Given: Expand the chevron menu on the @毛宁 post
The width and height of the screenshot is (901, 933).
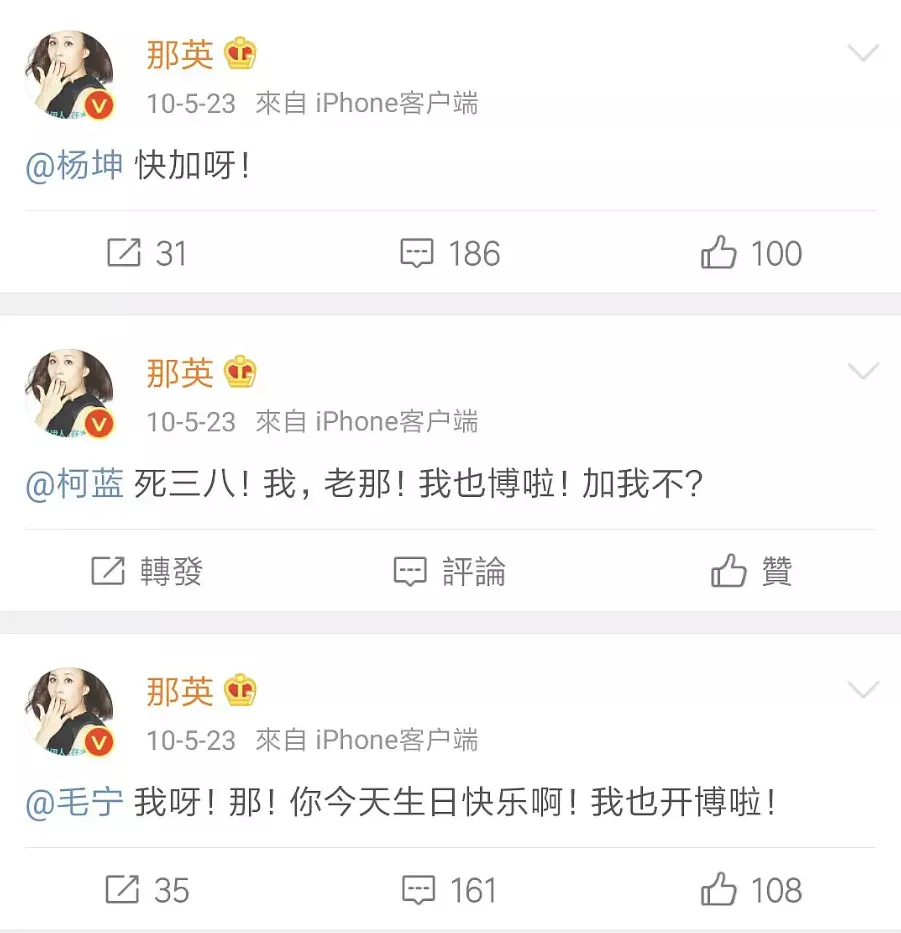Looking at the screenshot, I should click(862, 690).
